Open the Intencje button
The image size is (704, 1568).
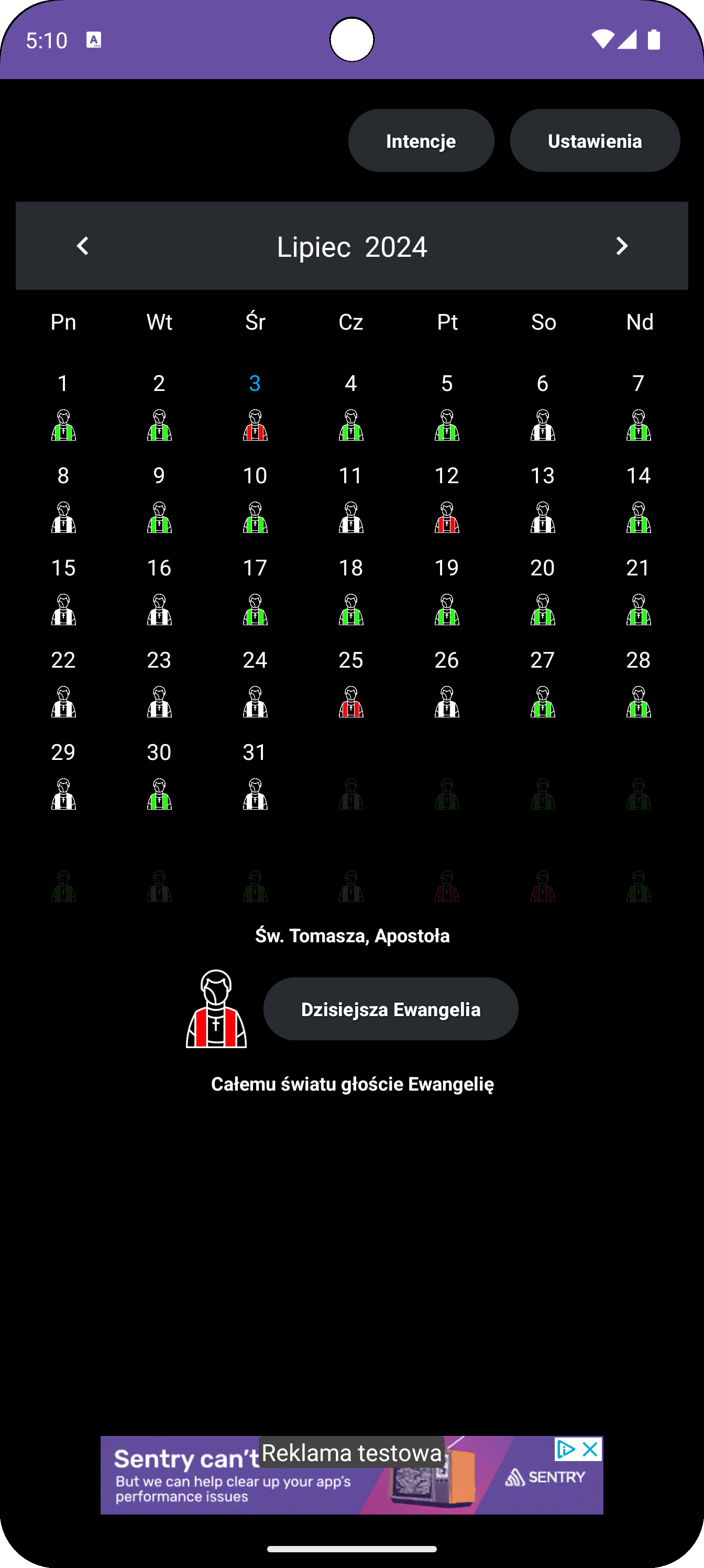[x=421, y=140]
